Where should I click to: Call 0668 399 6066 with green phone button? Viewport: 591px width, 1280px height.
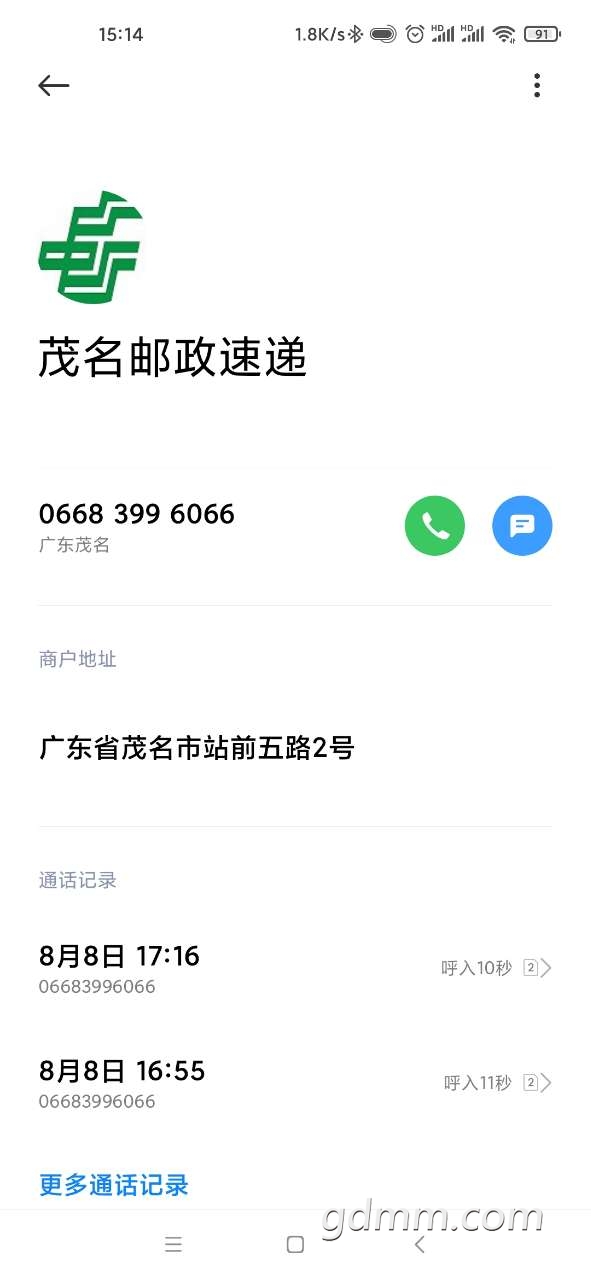pyautogui.click(x=435, y=525)
